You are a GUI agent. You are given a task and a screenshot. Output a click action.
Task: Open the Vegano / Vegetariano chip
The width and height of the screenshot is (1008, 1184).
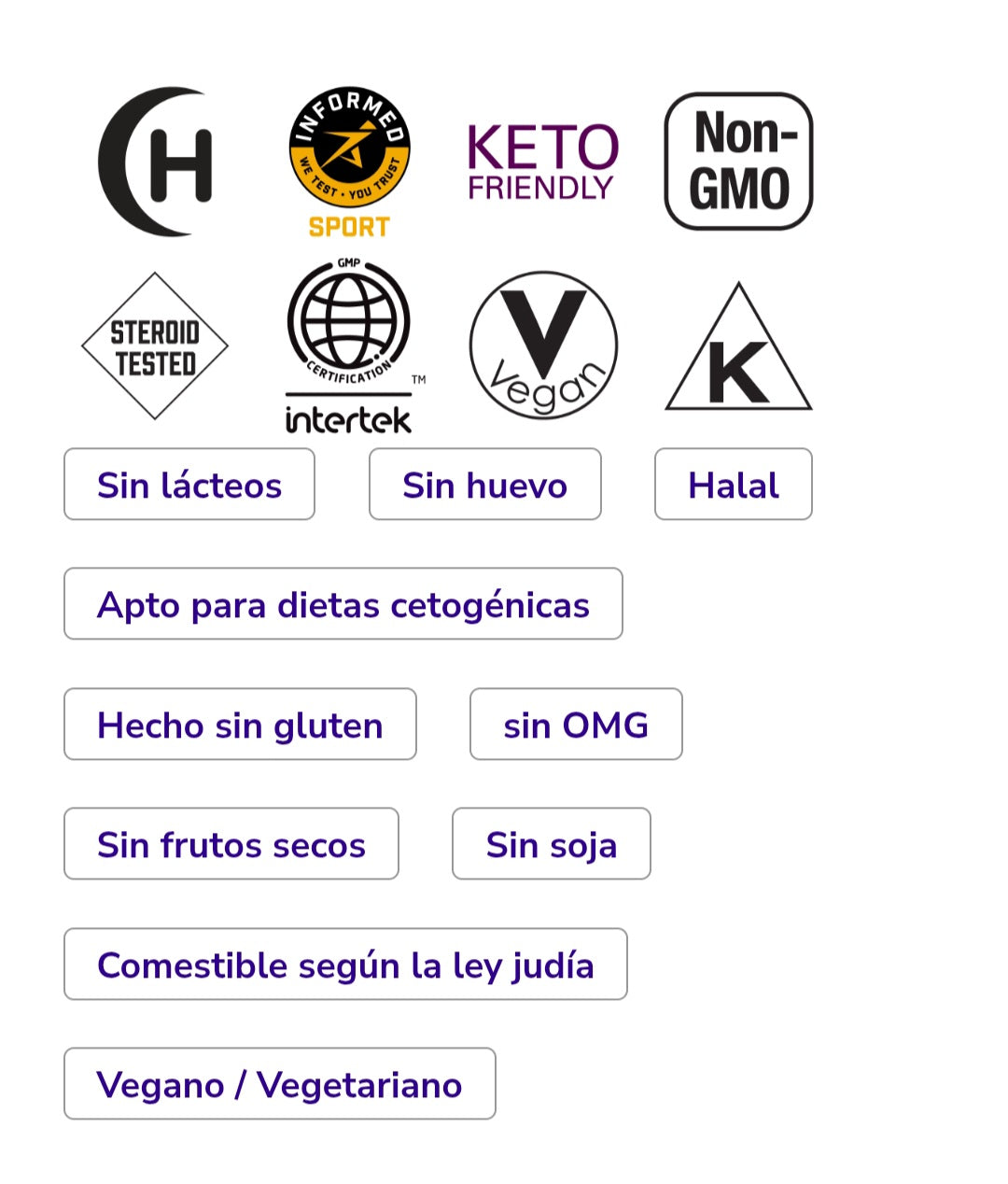coord(279,1084)
